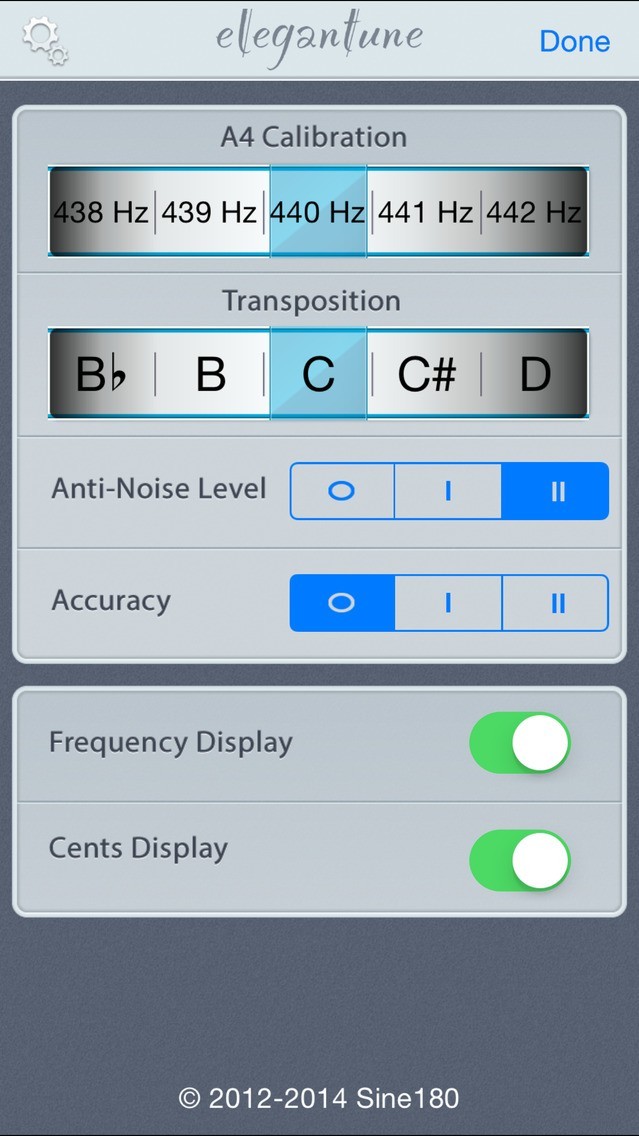This screenshot has height=1136, width=639.
Task: Set Anti-Noise Level to I
Action: pyautogui.click(x=448, y=491)
